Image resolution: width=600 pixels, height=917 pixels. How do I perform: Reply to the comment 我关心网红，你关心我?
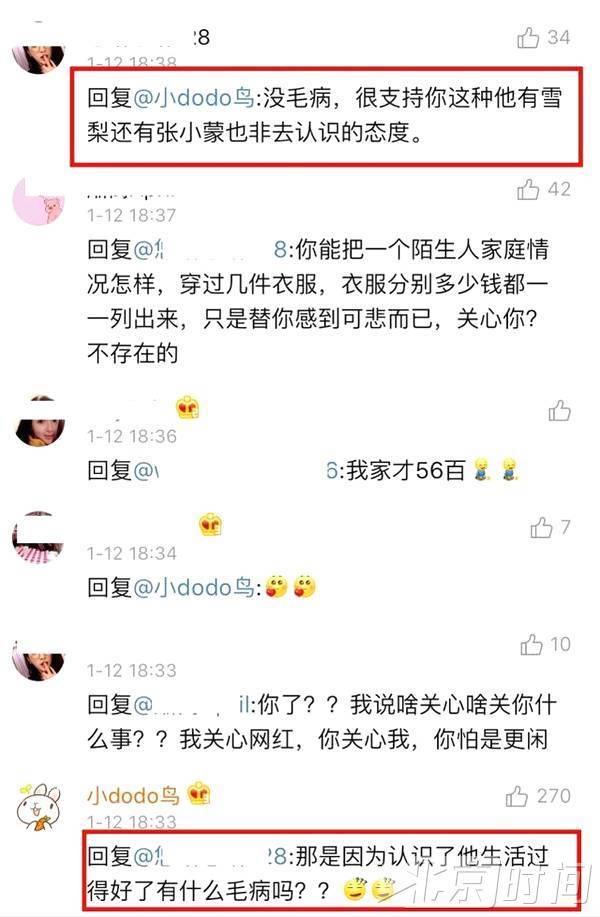[320, 722]
